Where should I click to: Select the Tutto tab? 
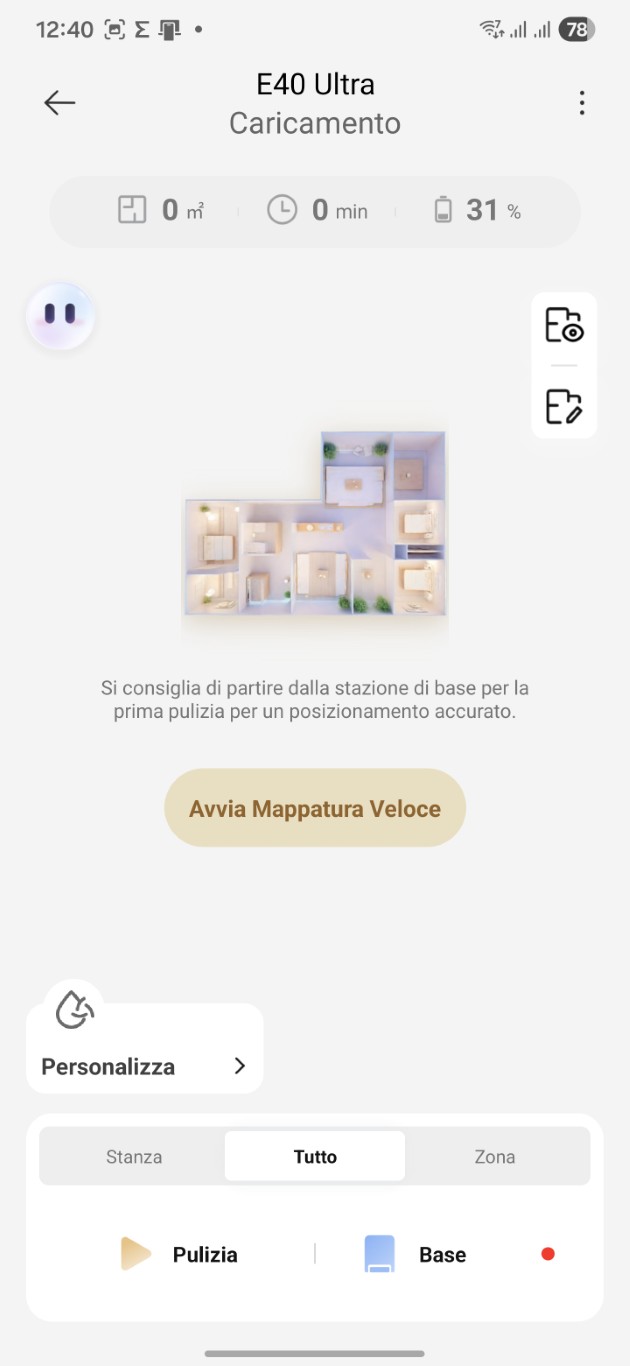click(x=315, y=1157)
